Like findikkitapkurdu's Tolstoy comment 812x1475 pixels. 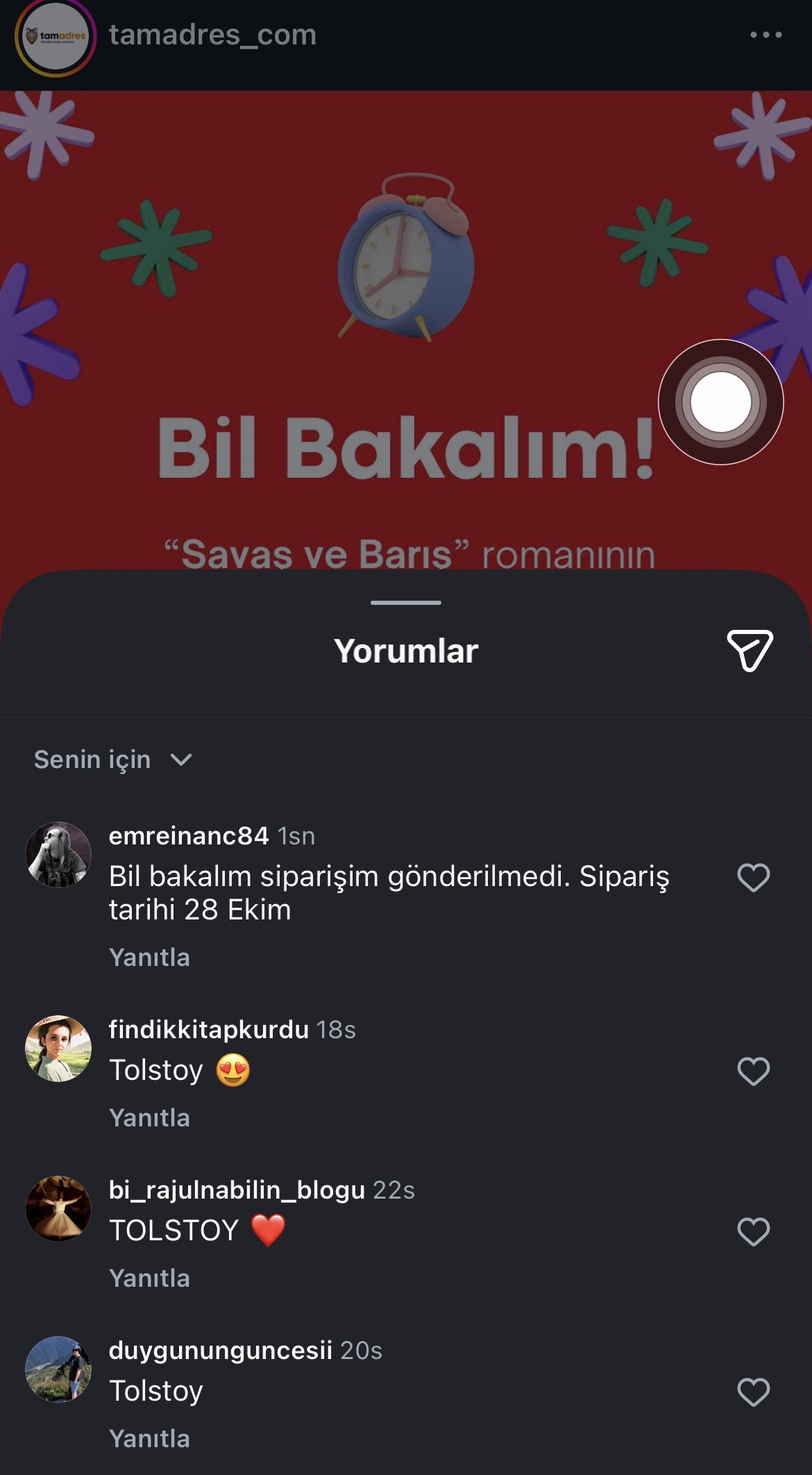coord(753,1072)
